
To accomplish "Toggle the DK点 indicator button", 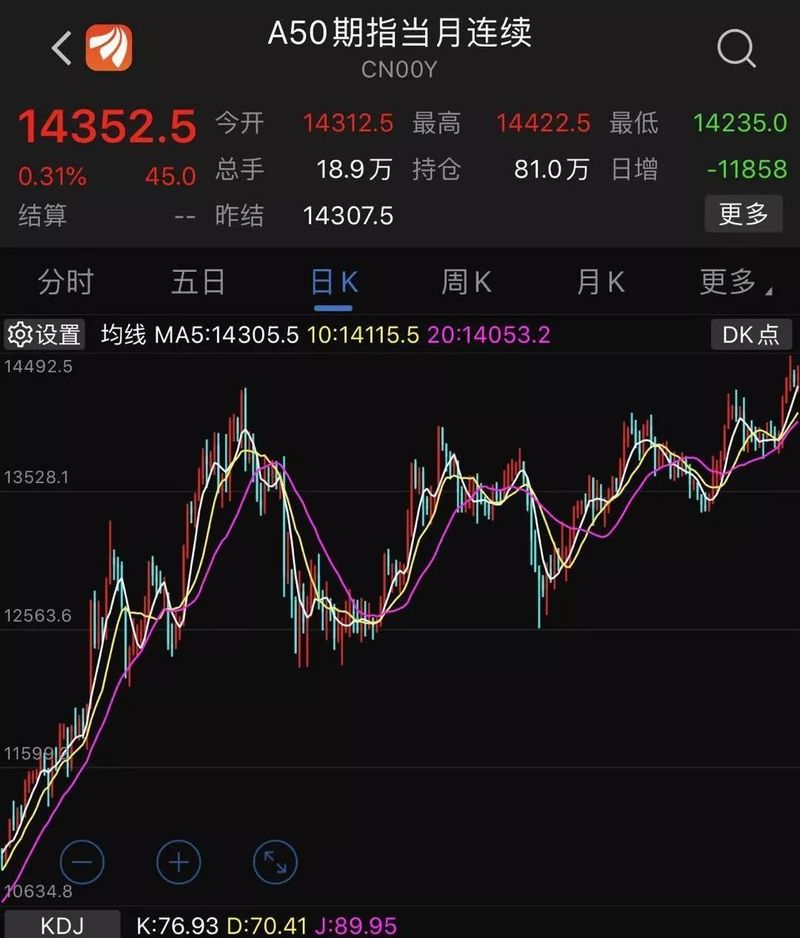I will tap(751, 334).
